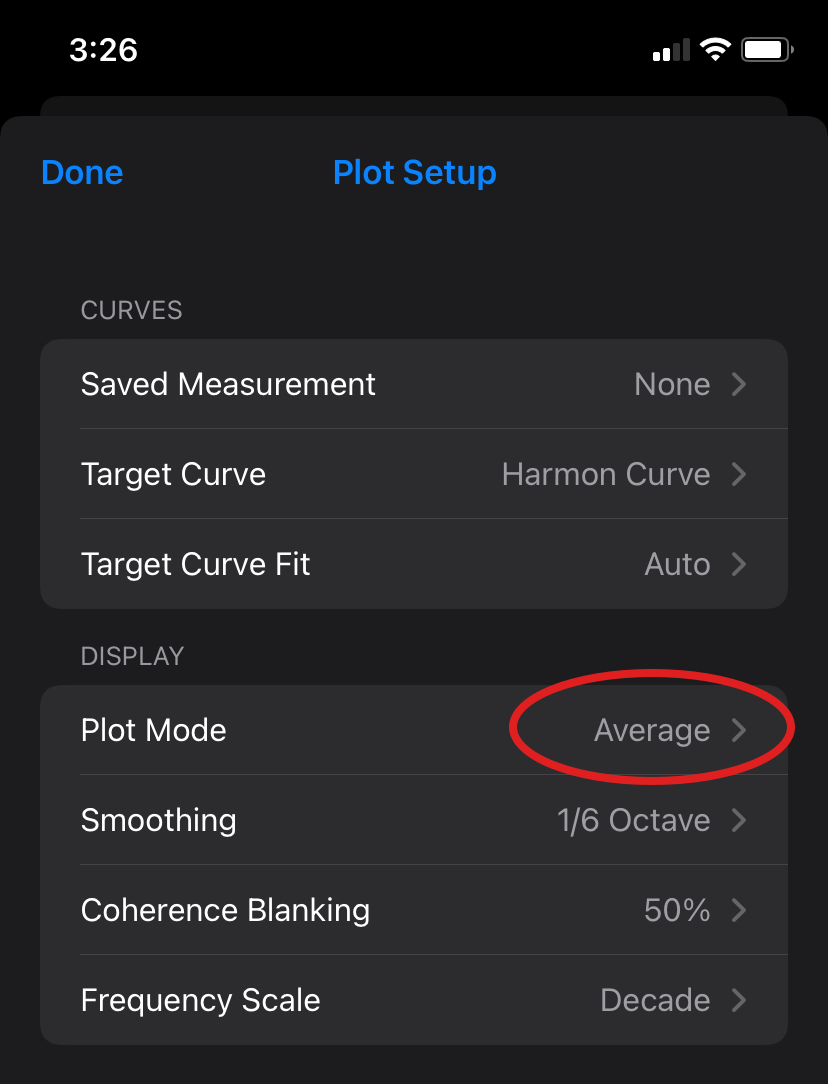This screenshot has width=828, height=1084.
Task: Expand Coherence Blanking settings
Action: pyautogui.click(x=738, y=910)
